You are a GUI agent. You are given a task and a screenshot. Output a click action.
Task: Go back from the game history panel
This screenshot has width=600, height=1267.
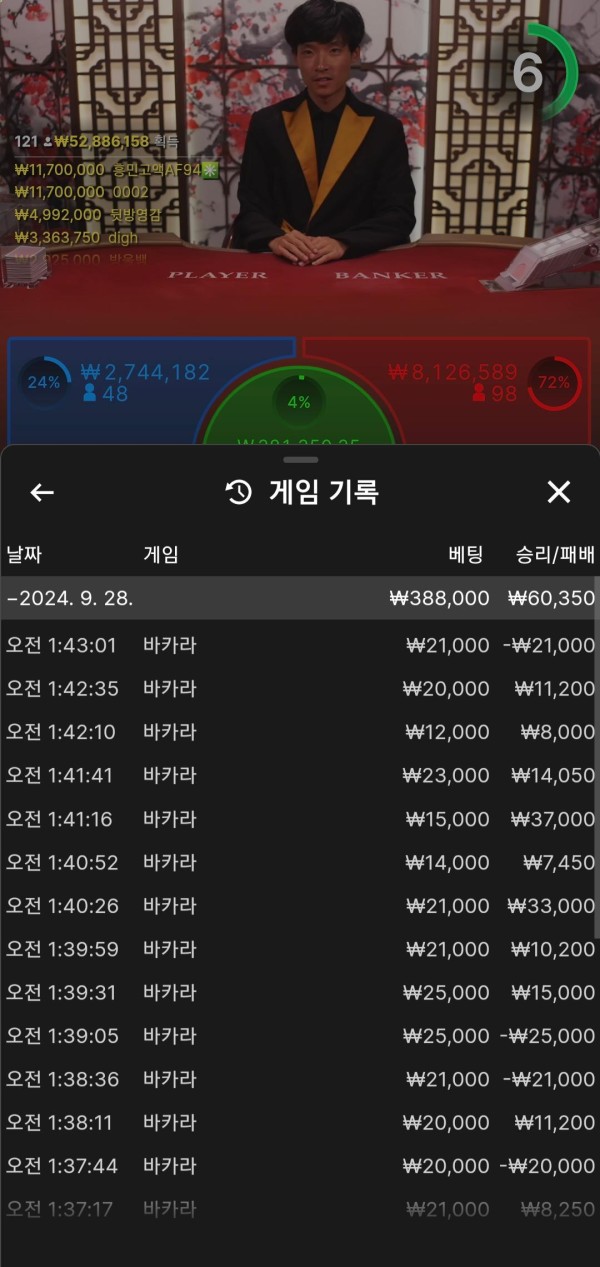click(x=42, y=492)
